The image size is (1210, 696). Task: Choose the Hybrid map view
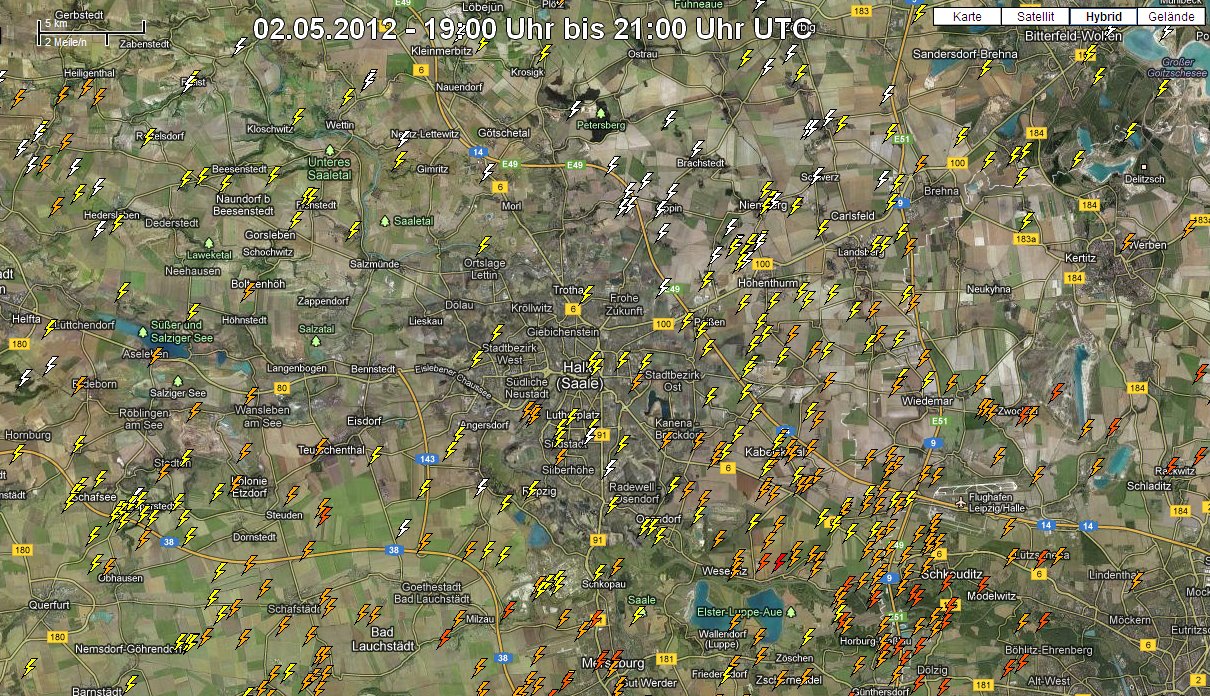pos(1103,17)
